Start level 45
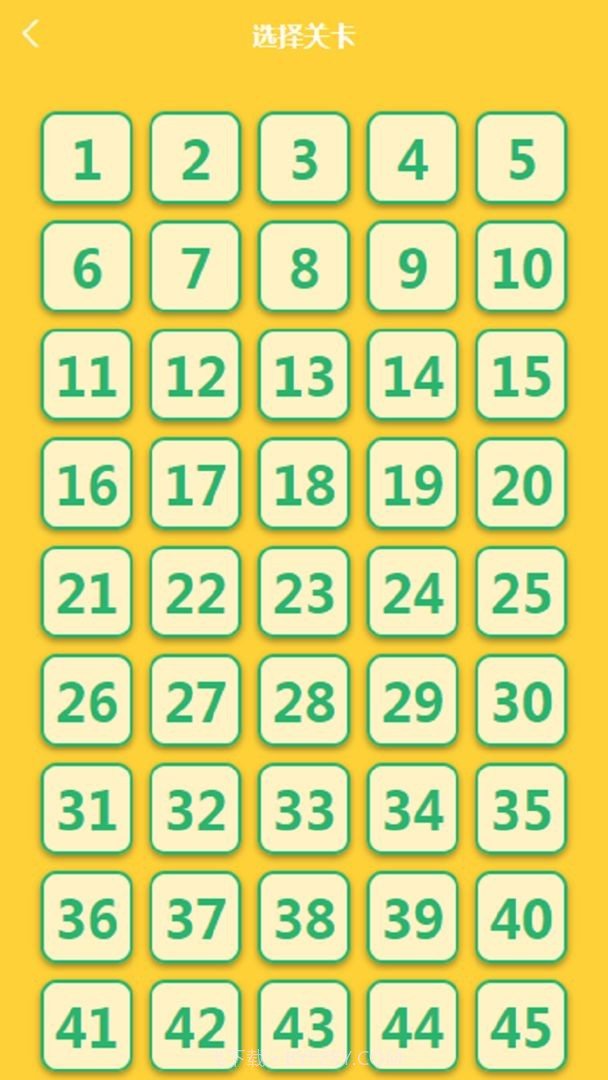The image size is (608, 1080). click(521, 1025)
